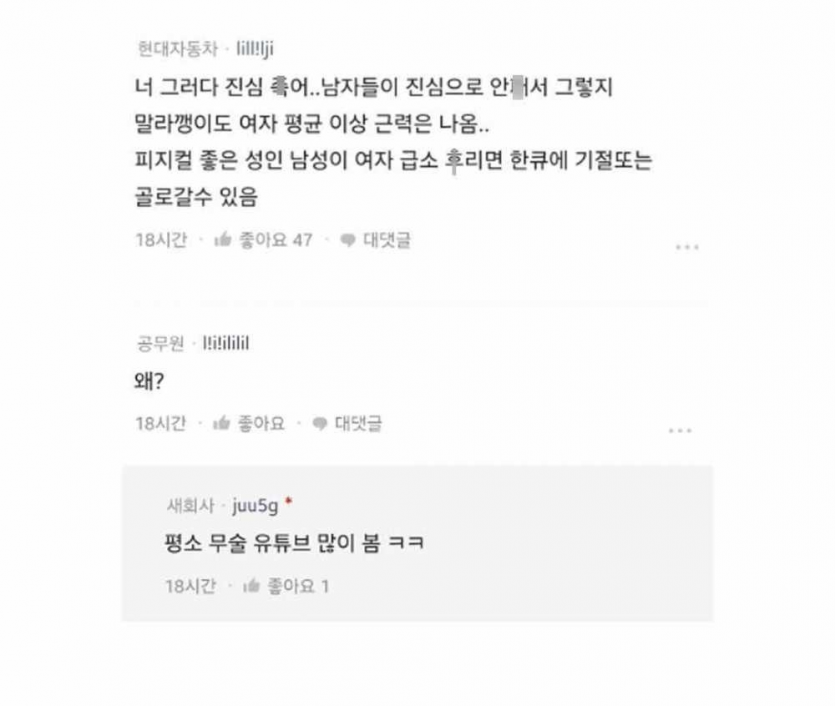Like the juu5g reply with 1 like
The width and height of the screenshot is (835, 706).
point(286,586)
